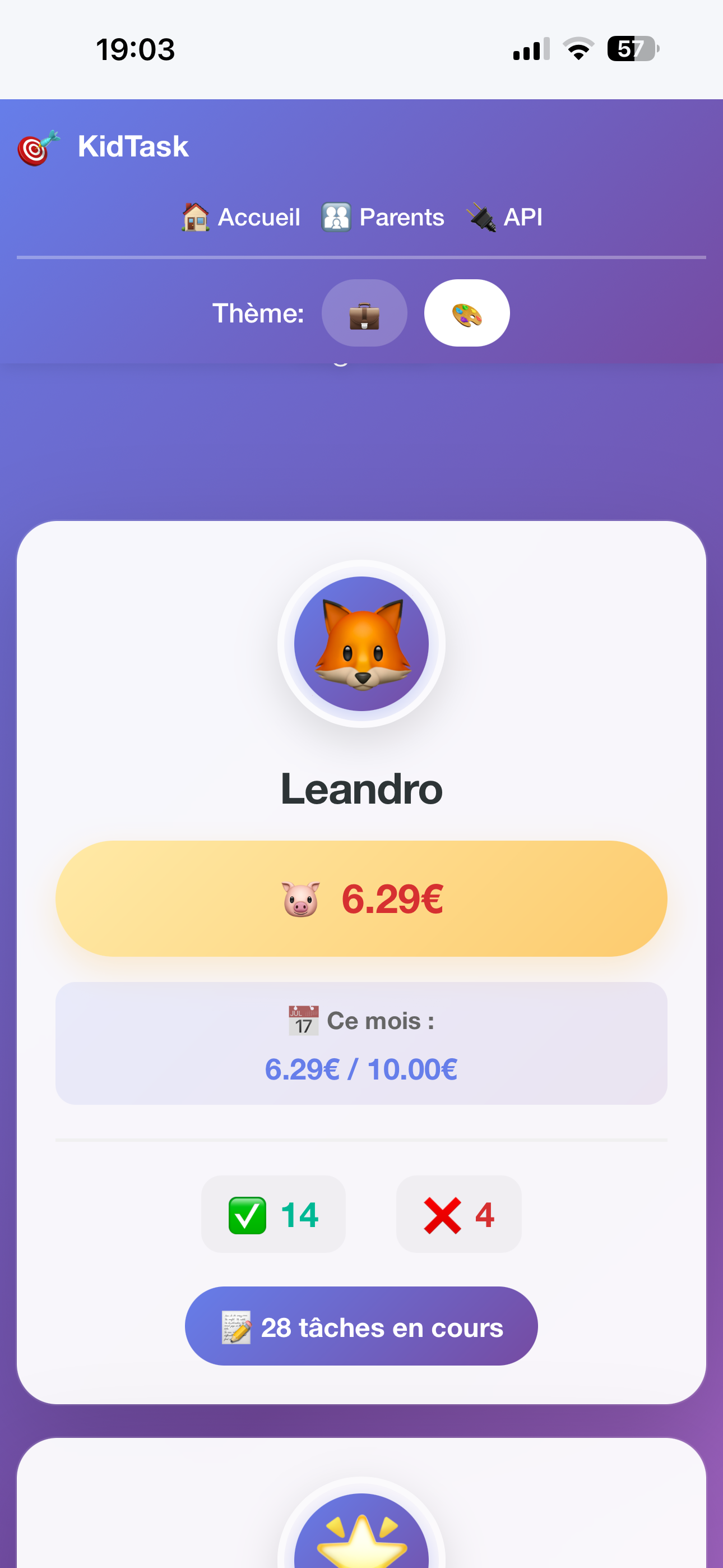The image size is (723, 1568).
Task: Switch to the briefcase theme
Action: pyautogui.click(x=364, y=313)
